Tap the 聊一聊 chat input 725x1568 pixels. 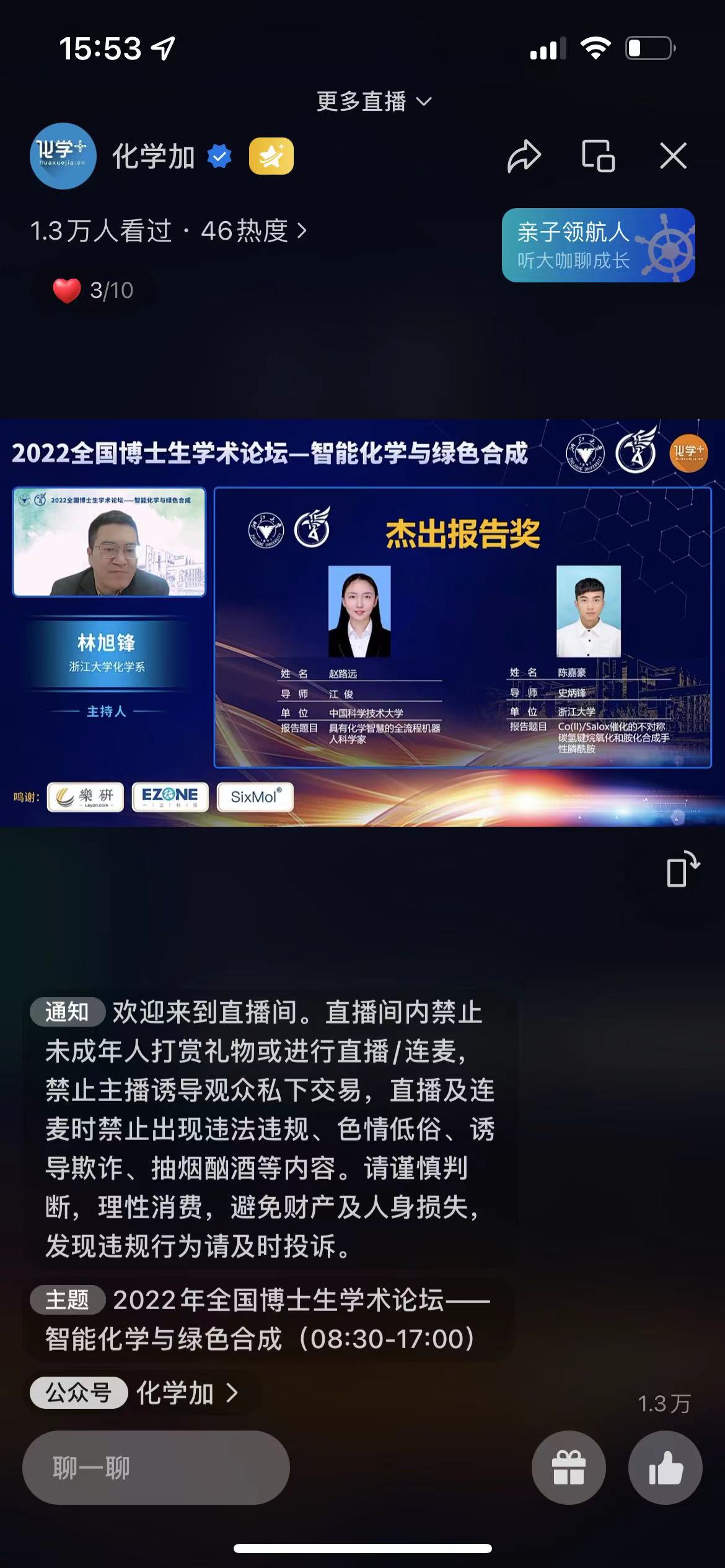(156, 1468)
